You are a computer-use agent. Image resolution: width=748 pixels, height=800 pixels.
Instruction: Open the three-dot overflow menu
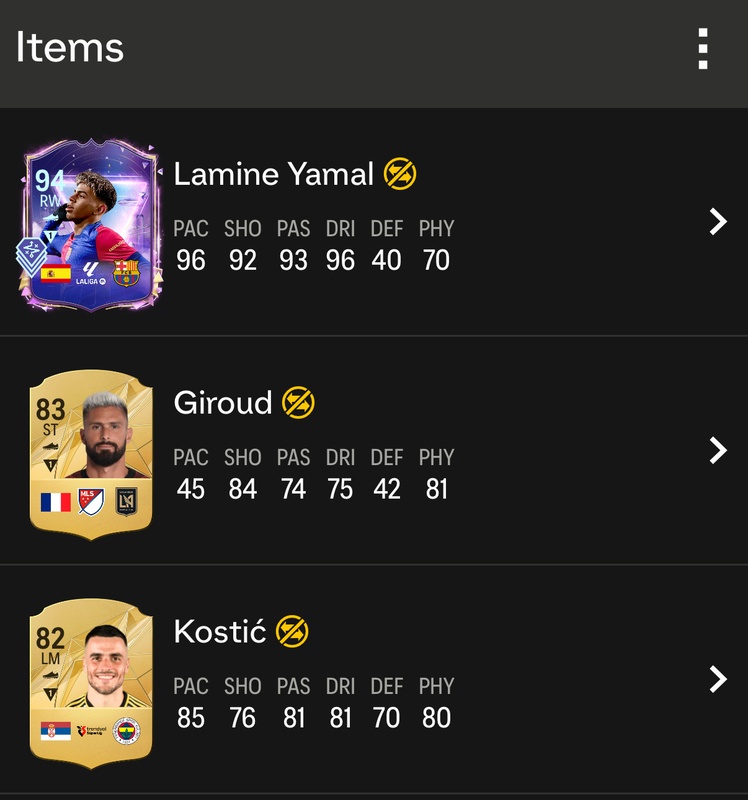[703, 48]
